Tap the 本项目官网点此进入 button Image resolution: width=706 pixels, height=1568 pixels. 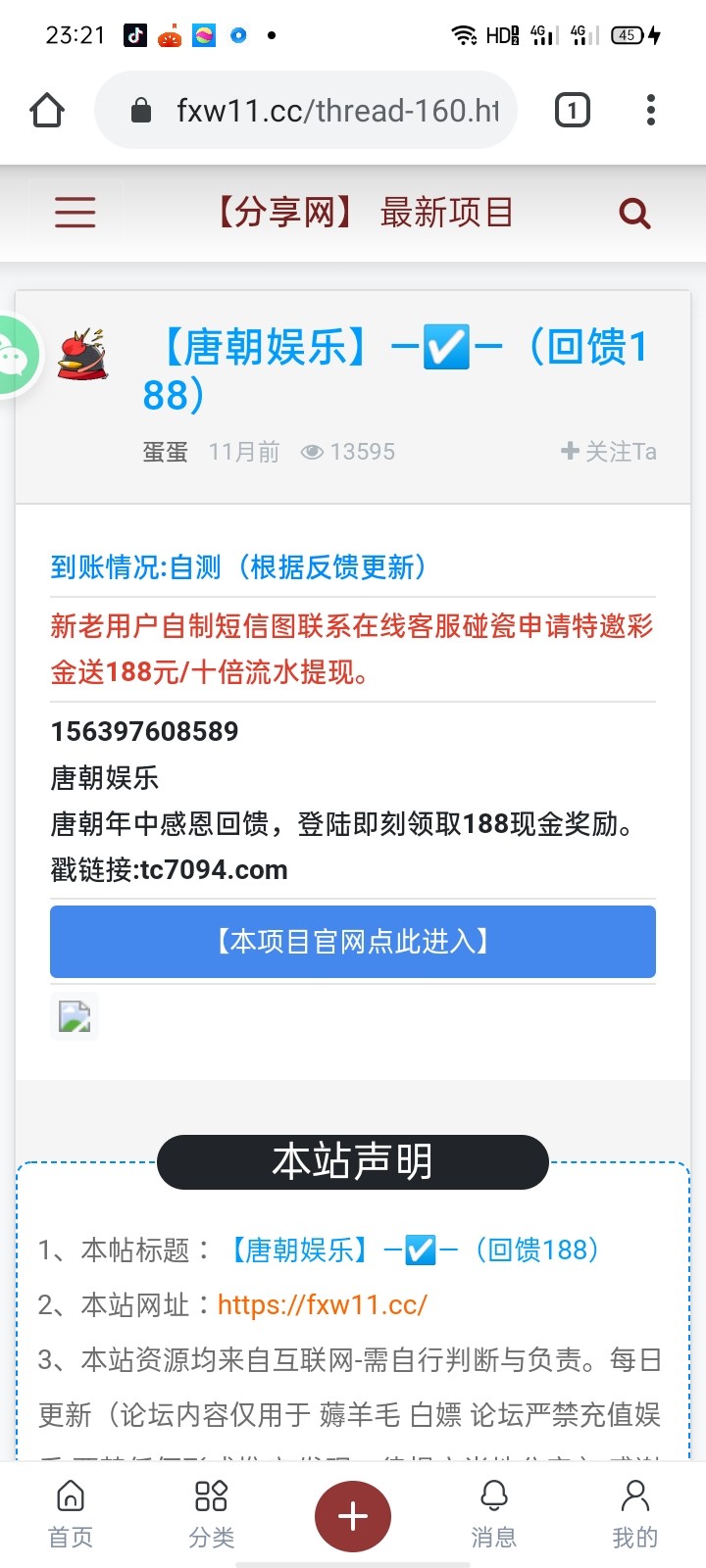point(353,942)
